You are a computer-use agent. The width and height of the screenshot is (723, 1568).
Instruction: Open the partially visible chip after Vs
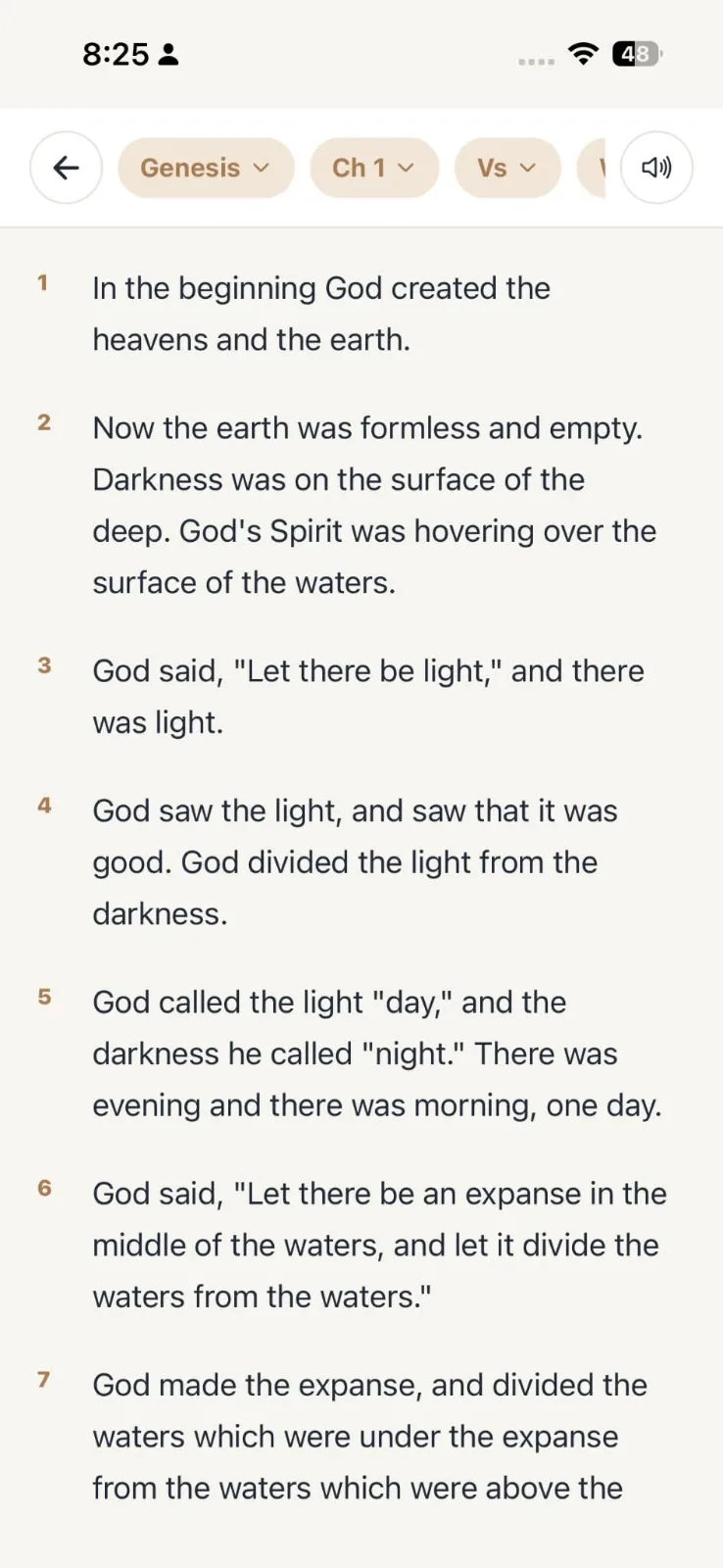[592, 168]
